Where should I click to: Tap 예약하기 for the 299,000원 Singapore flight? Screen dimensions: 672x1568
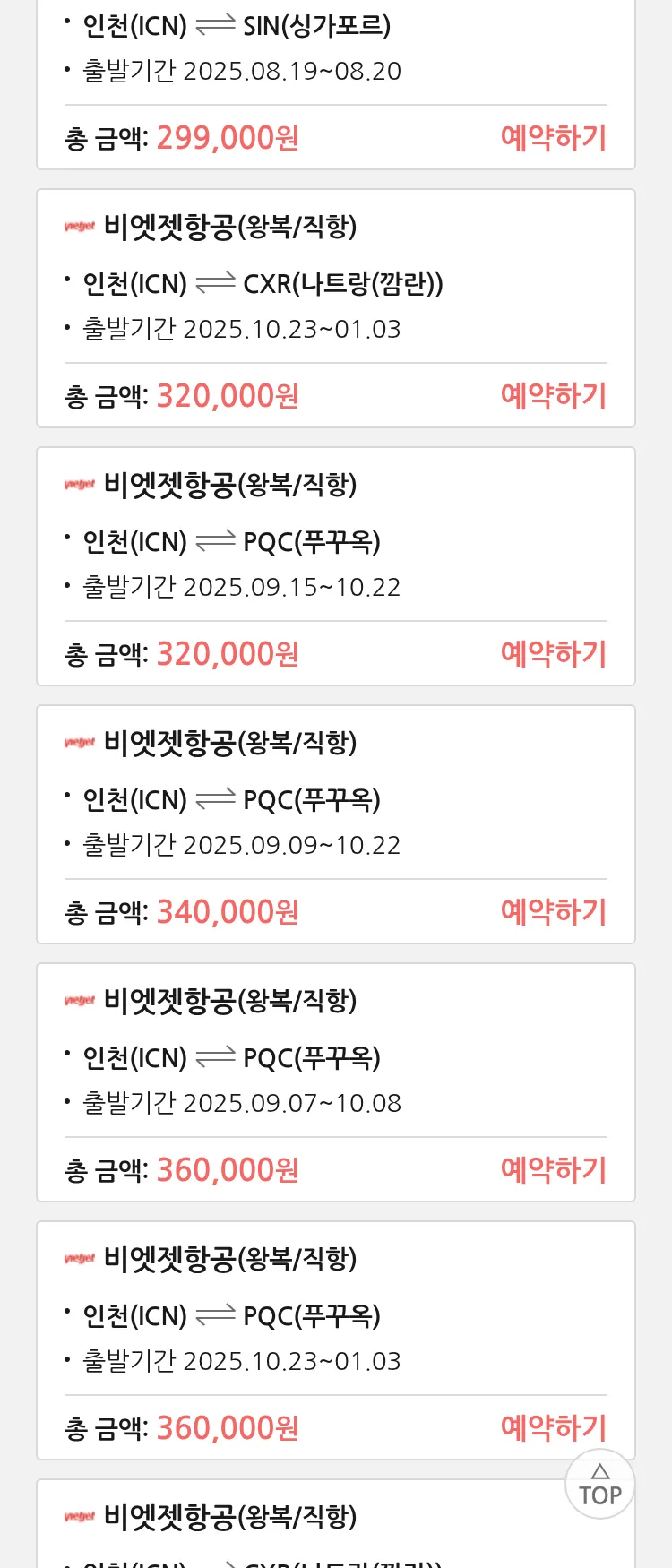click(x=553, y=138)
